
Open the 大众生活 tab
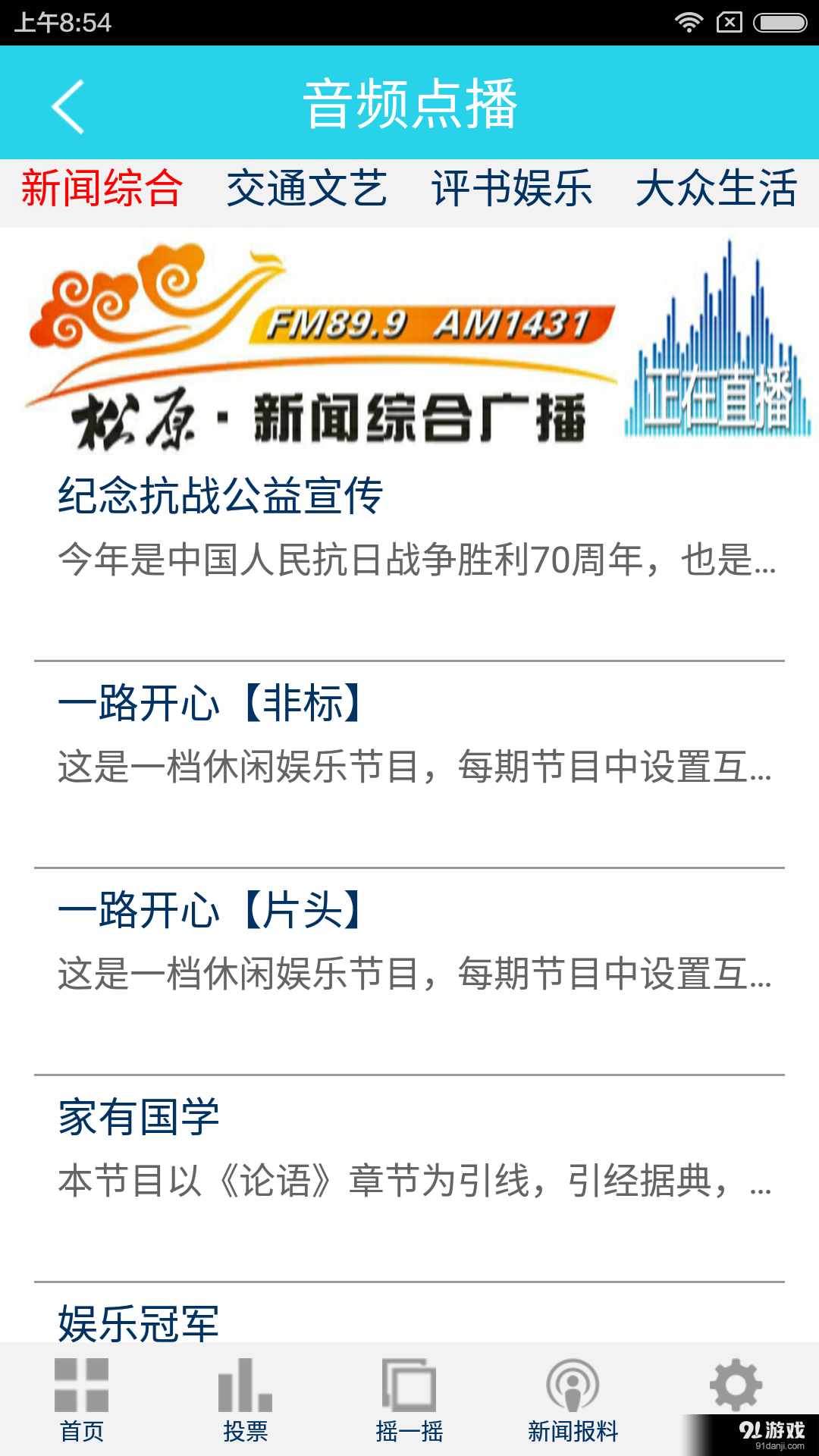point(716,189)
